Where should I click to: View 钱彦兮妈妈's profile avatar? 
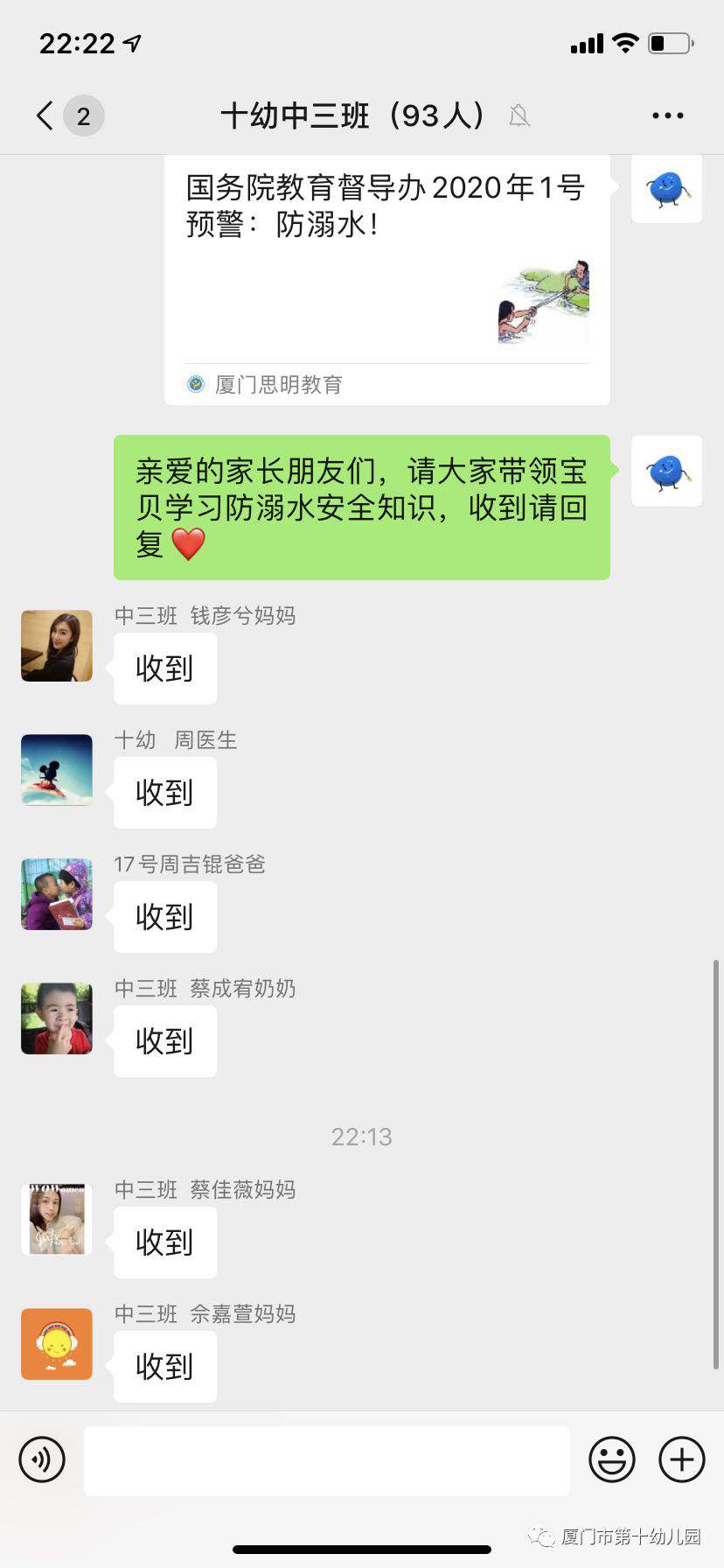point(57,646)
